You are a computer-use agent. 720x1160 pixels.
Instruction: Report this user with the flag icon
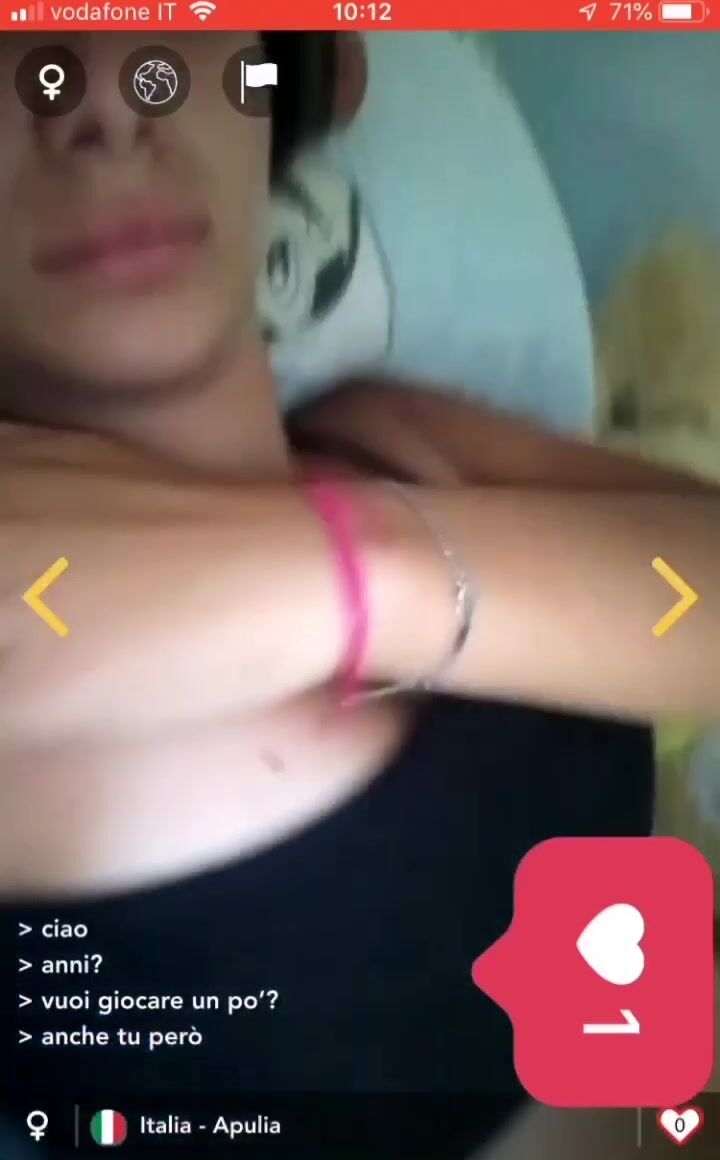pyautogui.click(x=258, y=81)
